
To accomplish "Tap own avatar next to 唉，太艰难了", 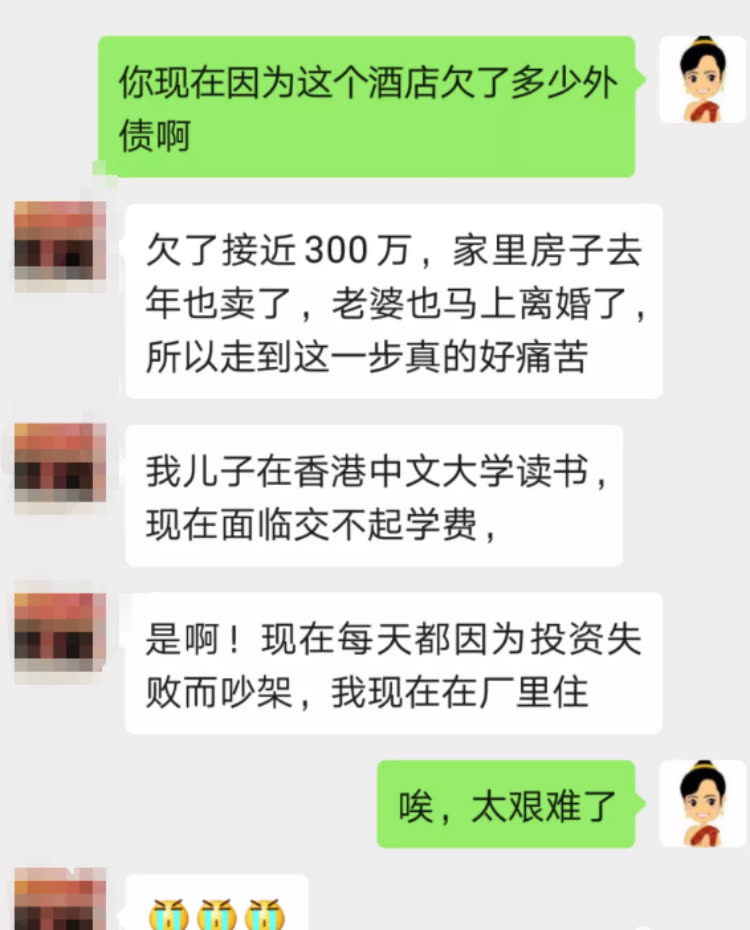I will [703, 803].
